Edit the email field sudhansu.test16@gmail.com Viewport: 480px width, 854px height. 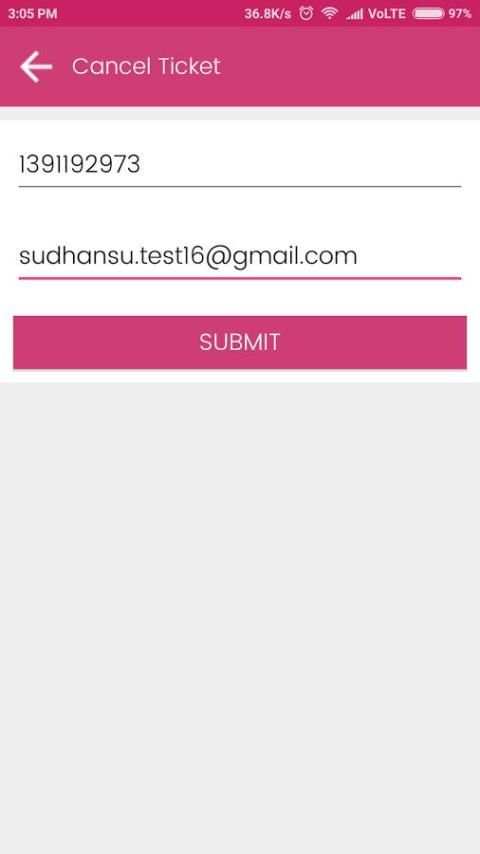[240, 257]
